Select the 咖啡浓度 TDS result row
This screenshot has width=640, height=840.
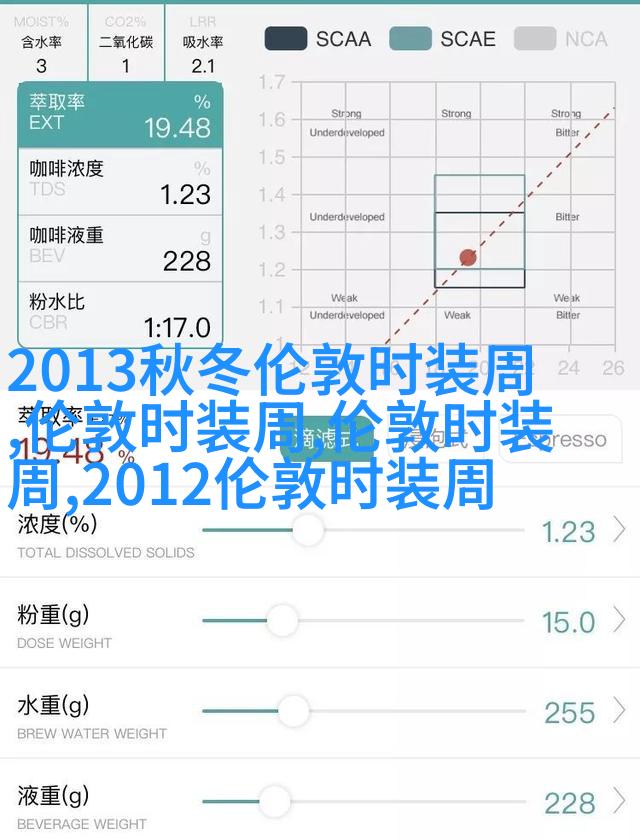tap(120, 180)
